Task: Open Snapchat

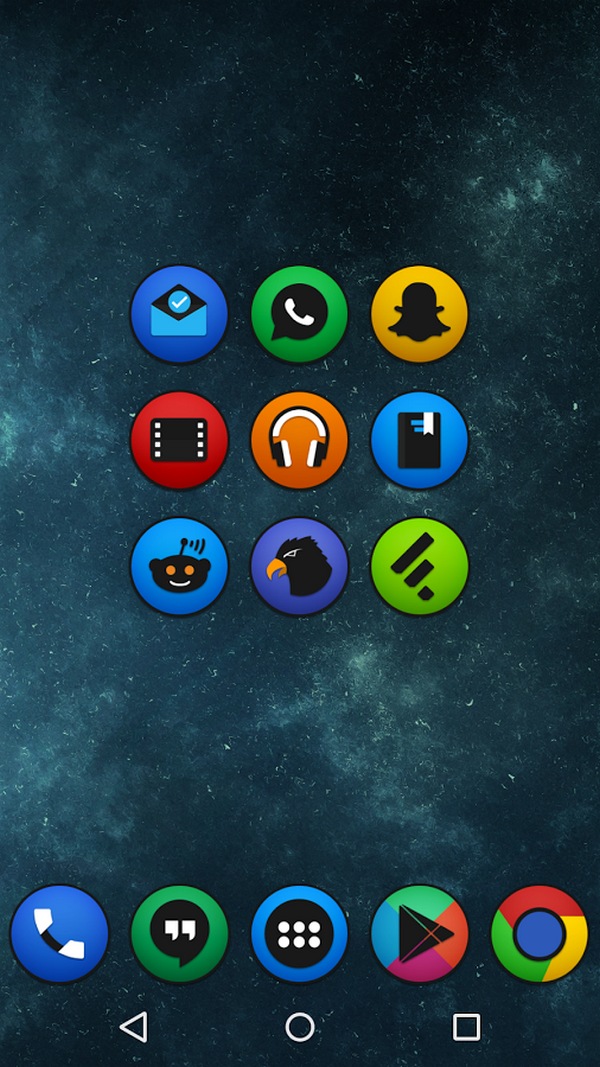Action: (x=420, y=314)
